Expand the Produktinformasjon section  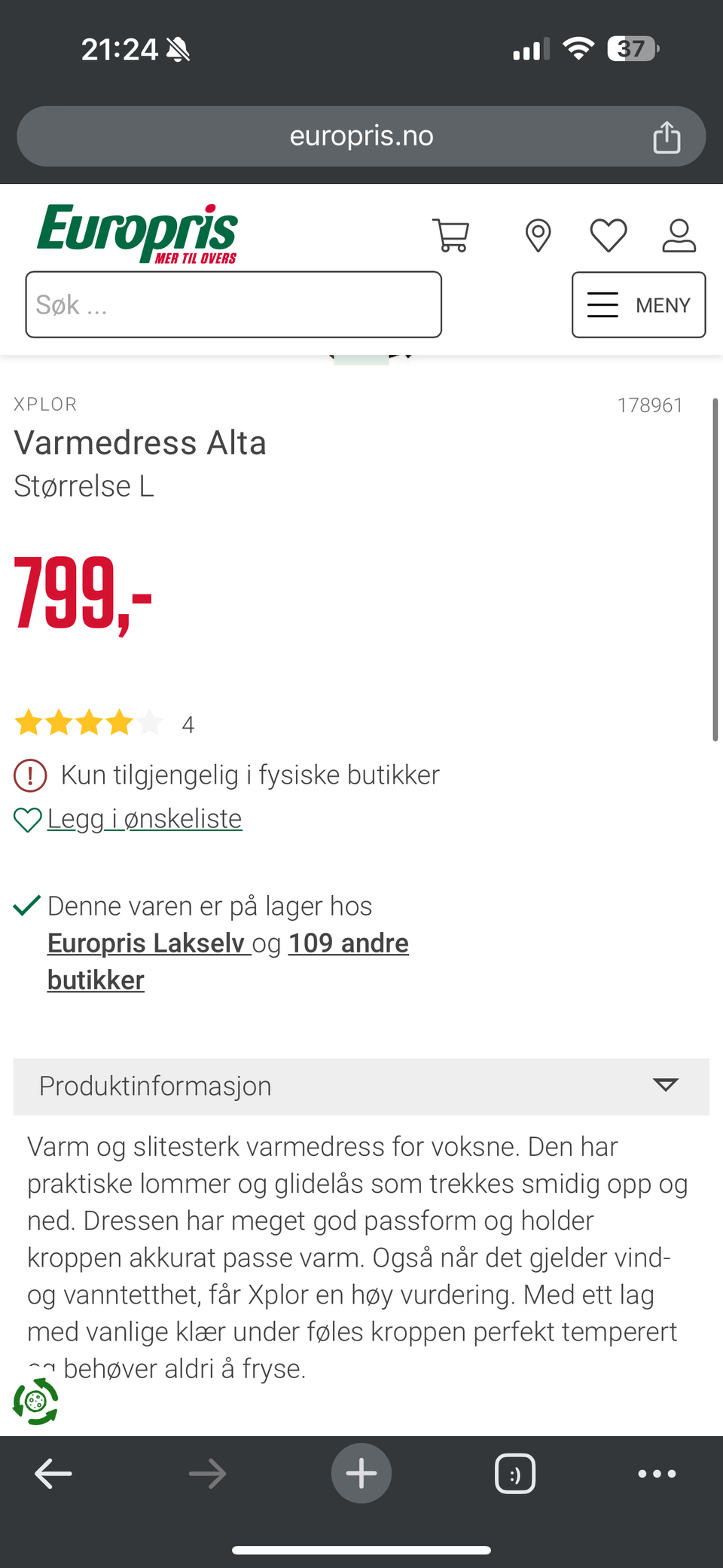coord(155,1086)
